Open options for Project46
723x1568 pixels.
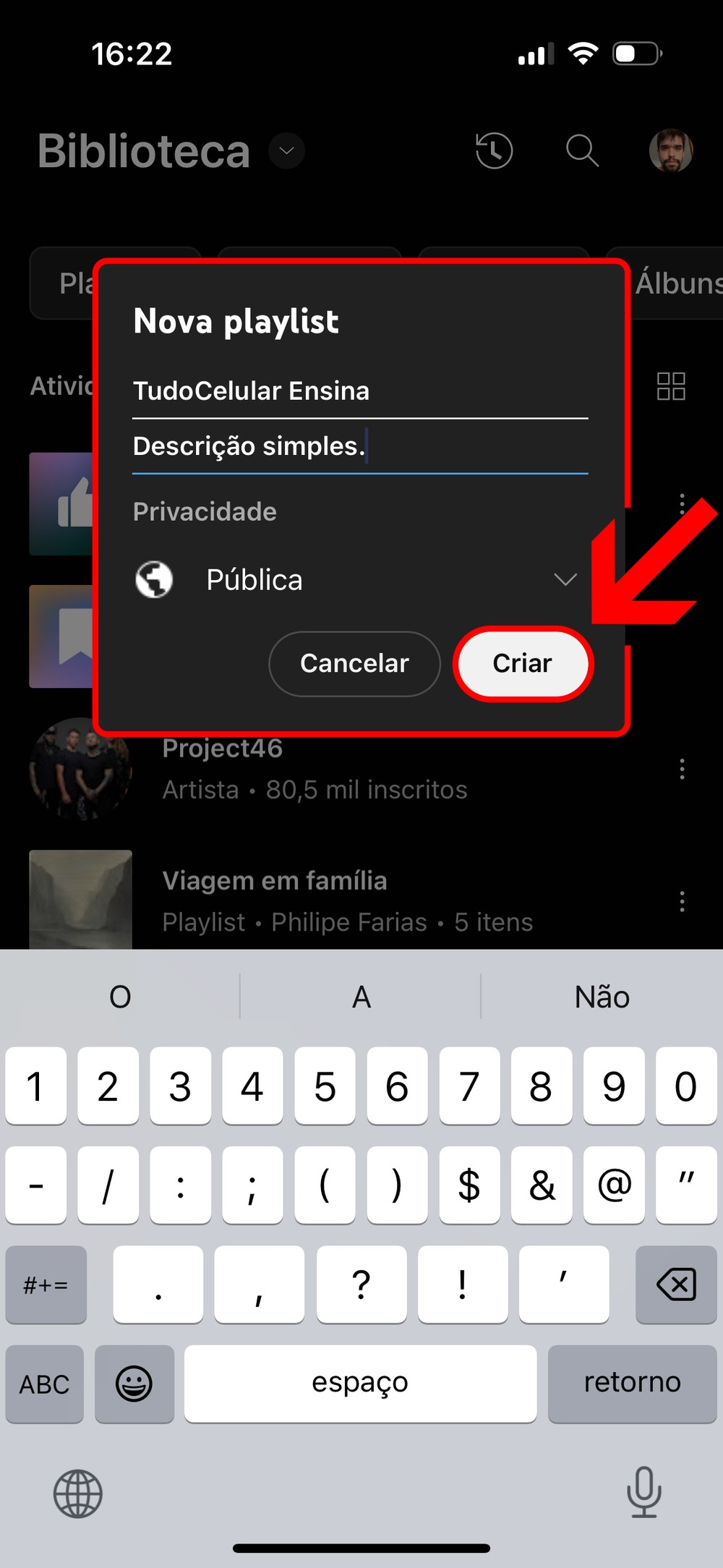[682, 768]
